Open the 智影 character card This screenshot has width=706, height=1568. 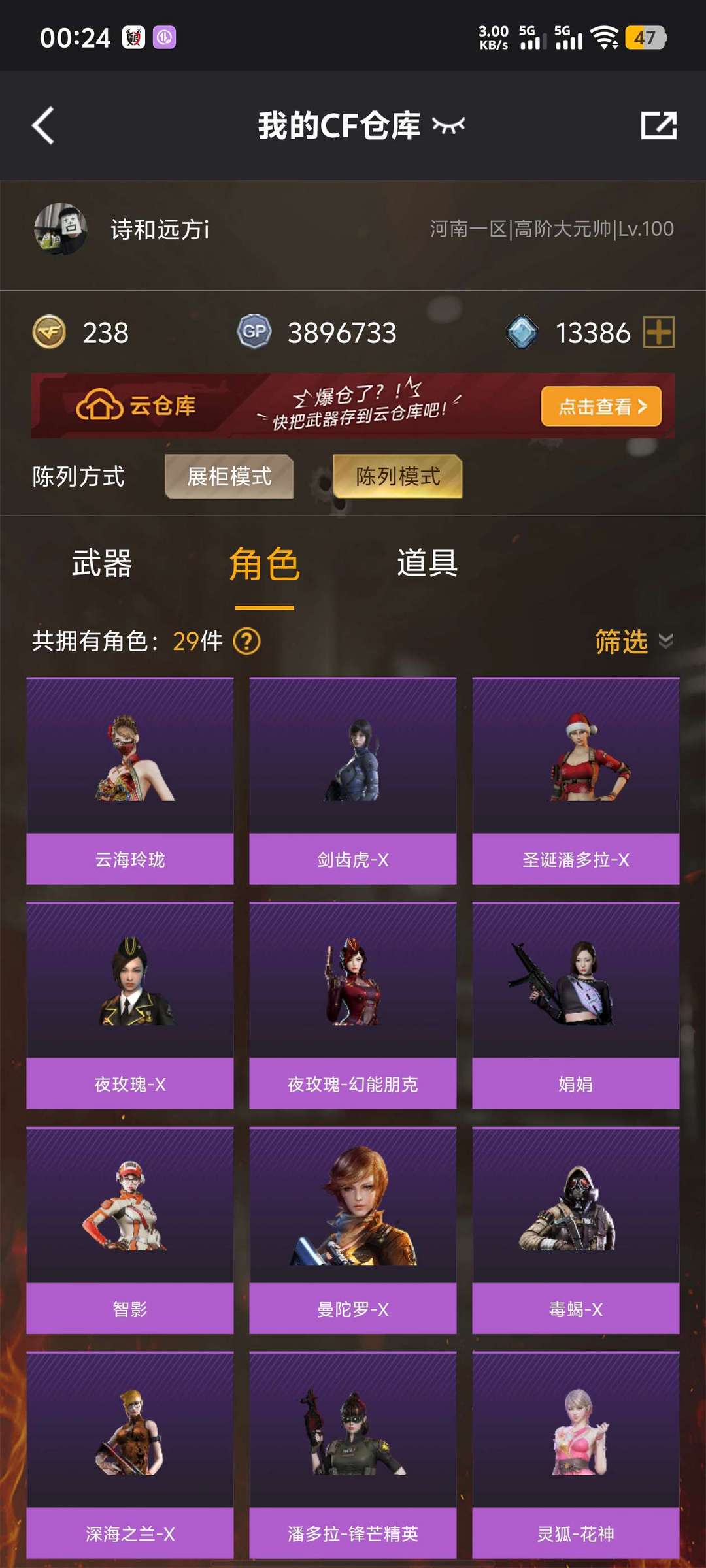point(130,1230)
